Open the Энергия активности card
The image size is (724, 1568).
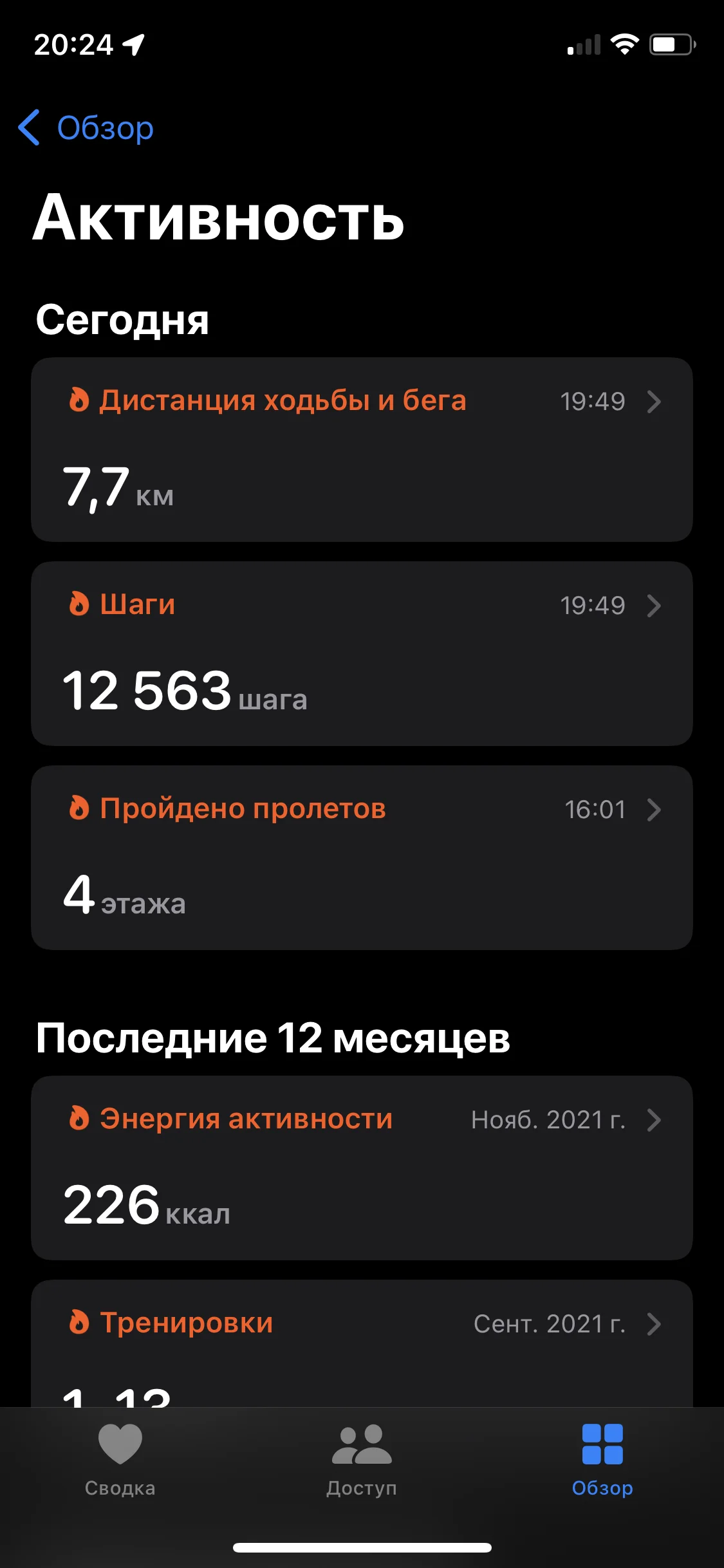coord(362,1168)
